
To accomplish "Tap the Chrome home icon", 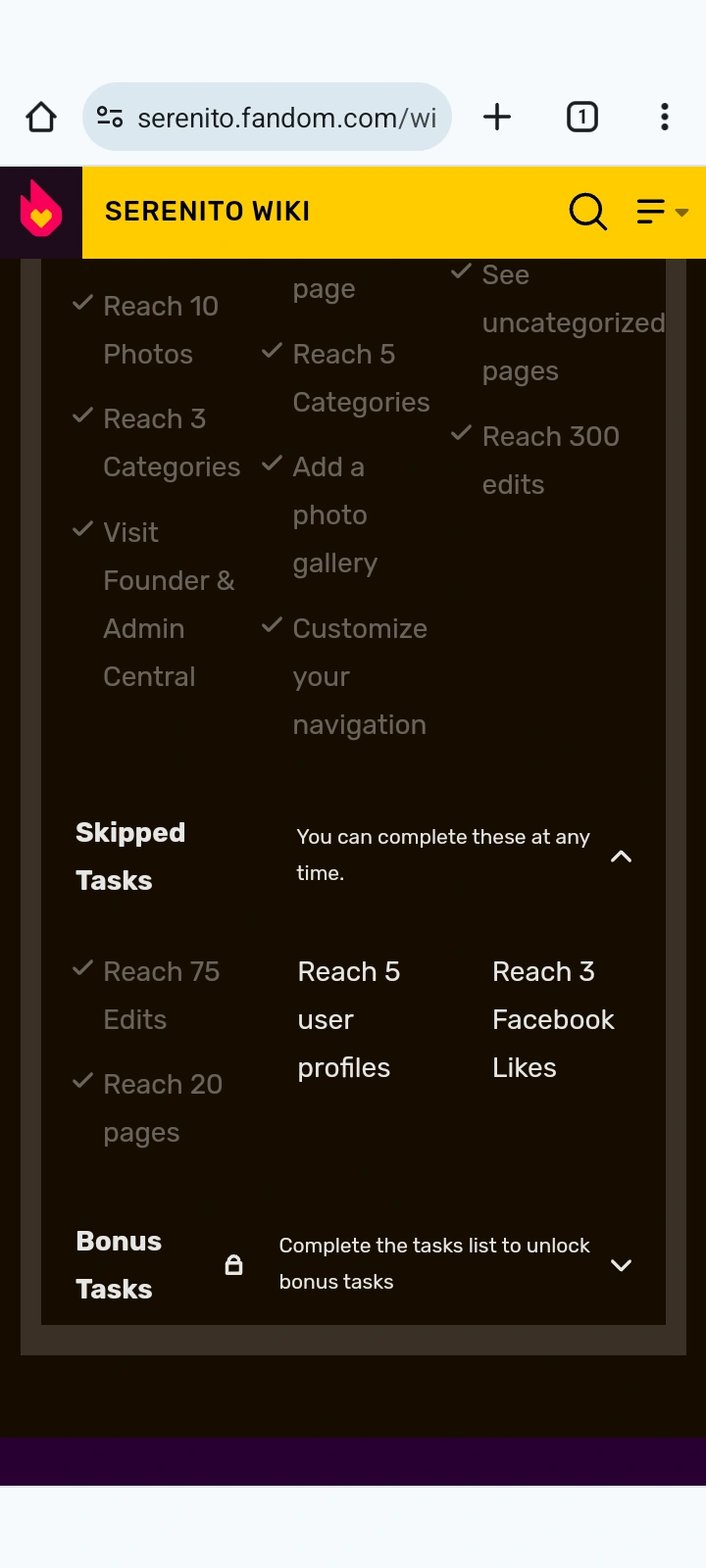I will [40, 117].
